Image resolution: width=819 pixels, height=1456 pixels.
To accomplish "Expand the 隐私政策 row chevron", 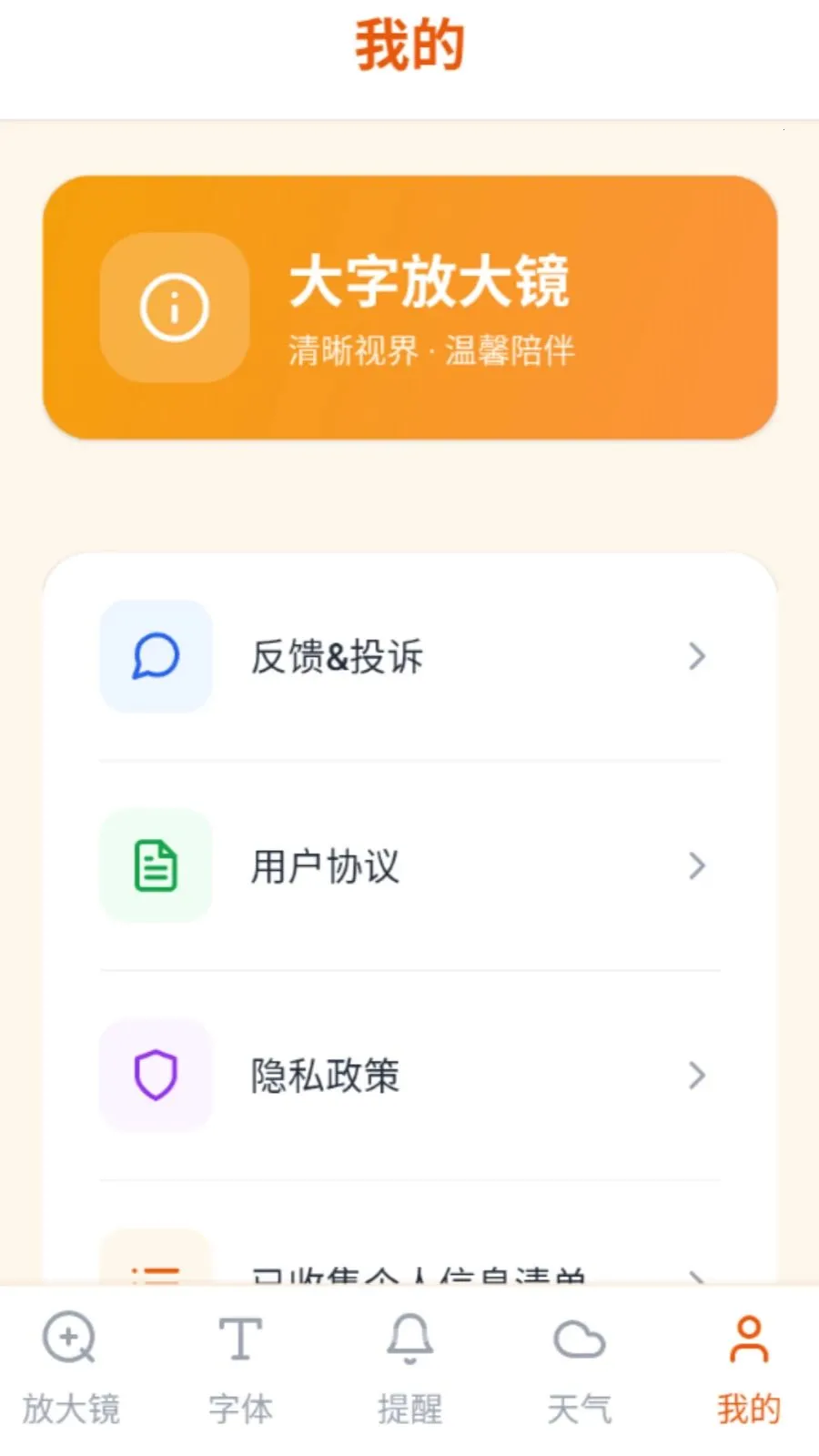I will [x=697, y=1076].
